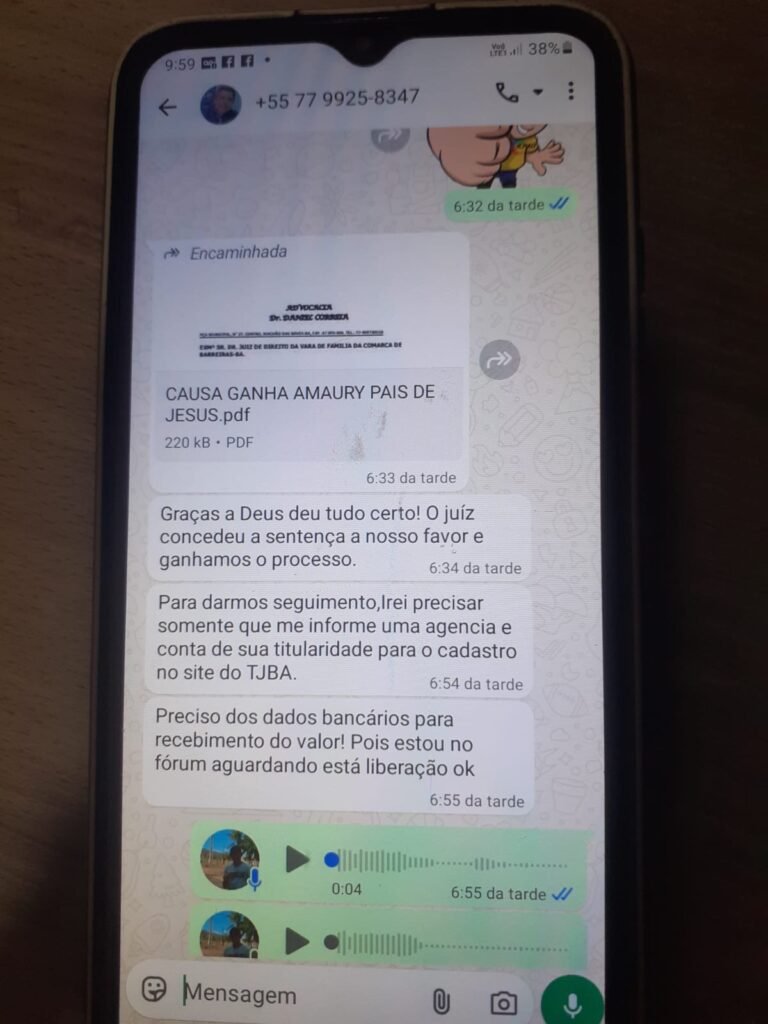Image resolution: width=768 pixels, height=1024 pixels.
Task: Play the 0:04 voice message
Action: (297, 858)
